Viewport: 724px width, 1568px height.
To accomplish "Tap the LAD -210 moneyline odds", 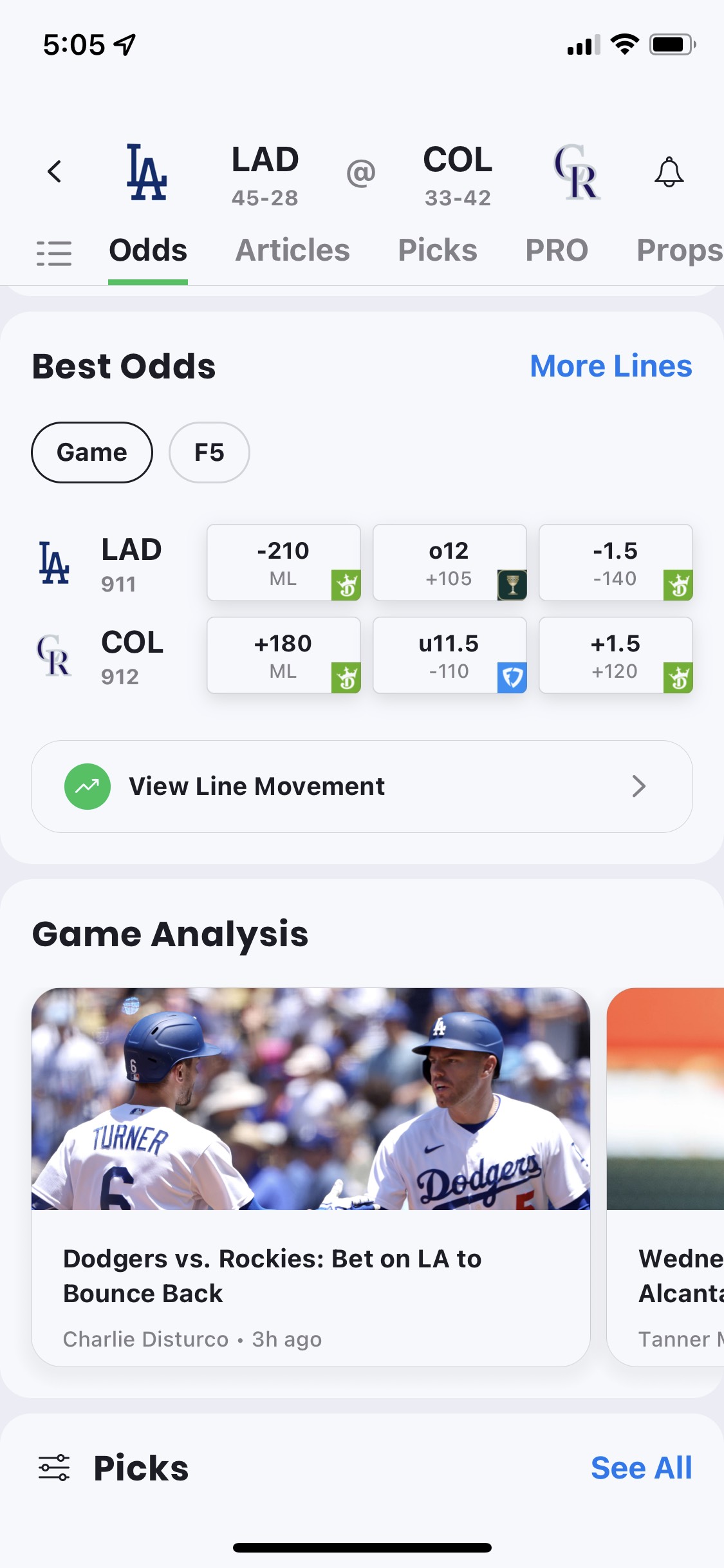I will [283, 563].
